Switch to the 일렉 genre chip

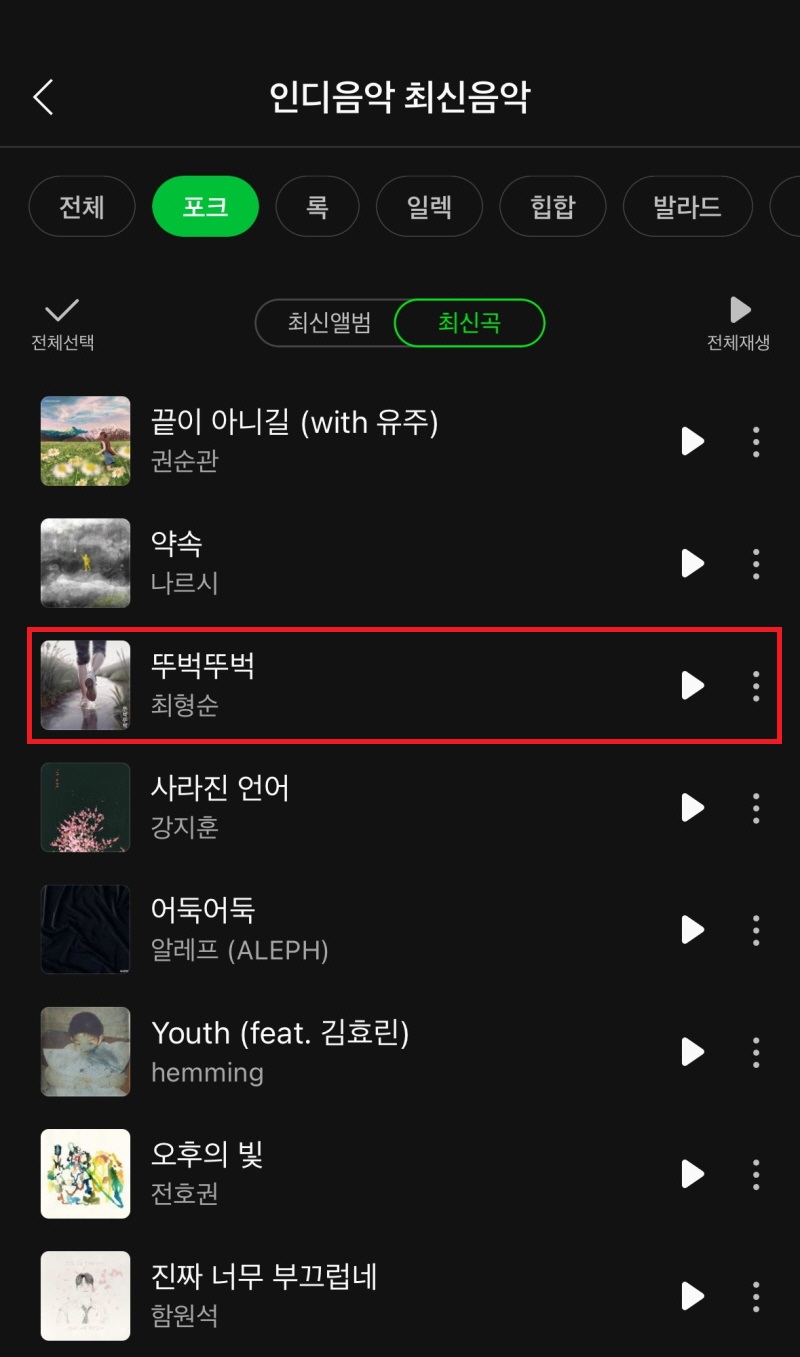point(429,207)
